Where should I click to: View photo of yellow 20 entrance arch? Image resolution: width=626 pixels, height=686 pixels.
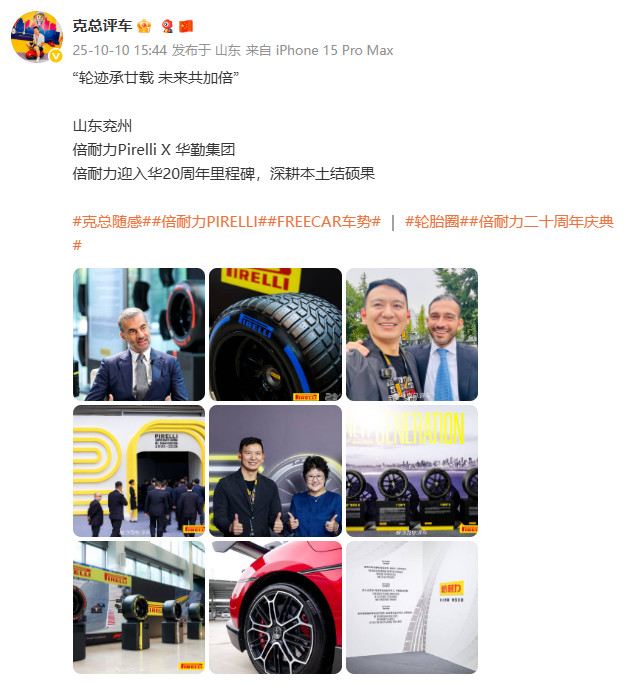point(139,471)
